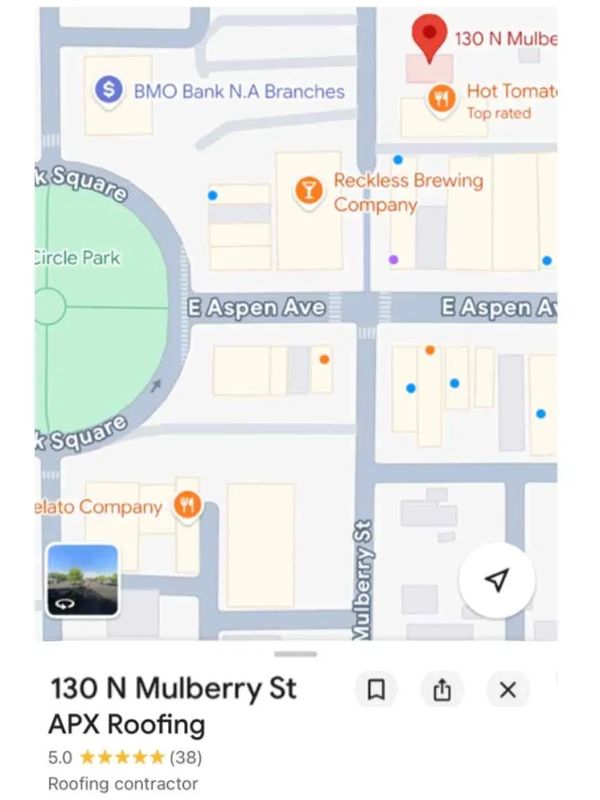Select the BMO Bank N.A Branches marker
This screenshot has height=800, width=600.
108,91
